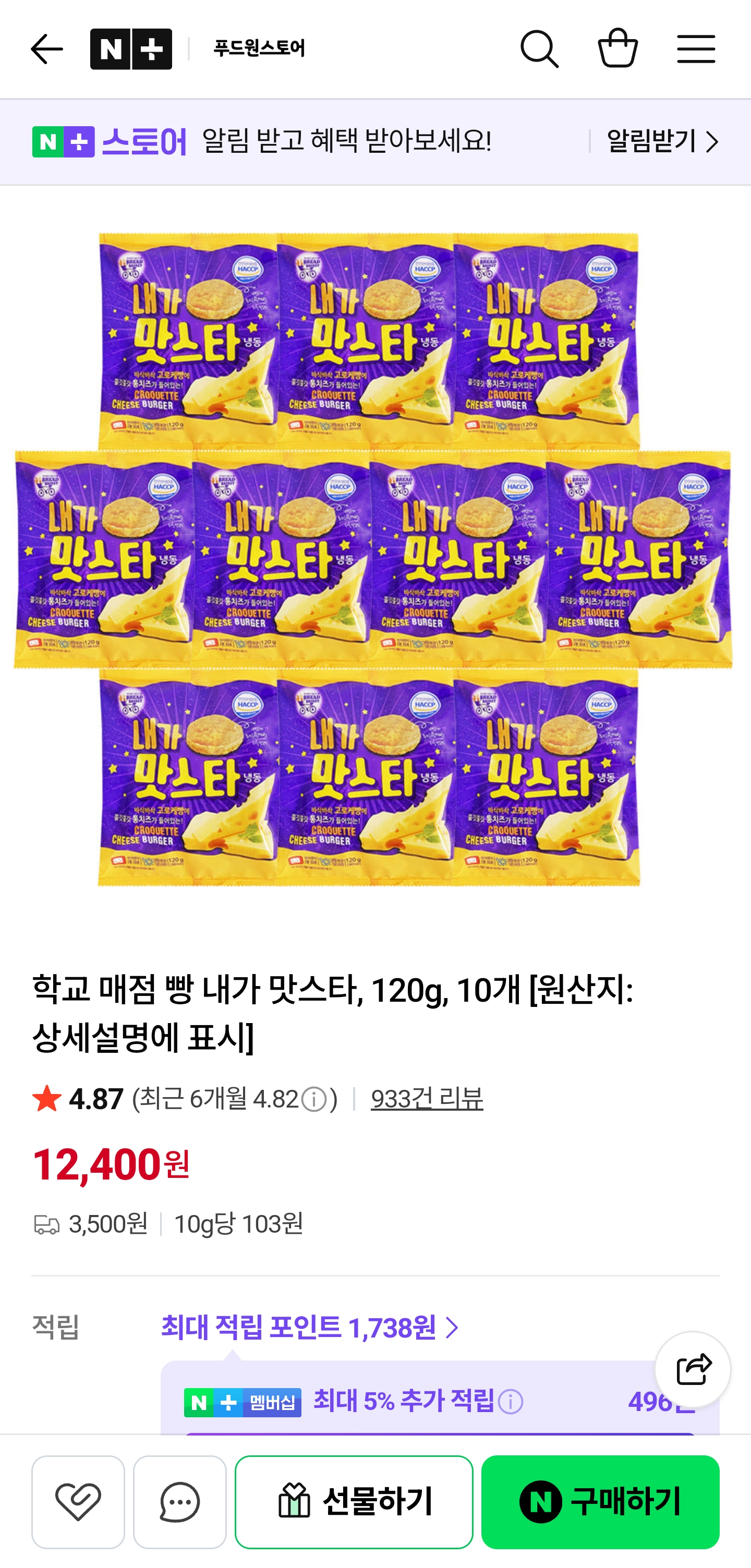Tap 선물하기 to gift this item

click(354, 1502)
